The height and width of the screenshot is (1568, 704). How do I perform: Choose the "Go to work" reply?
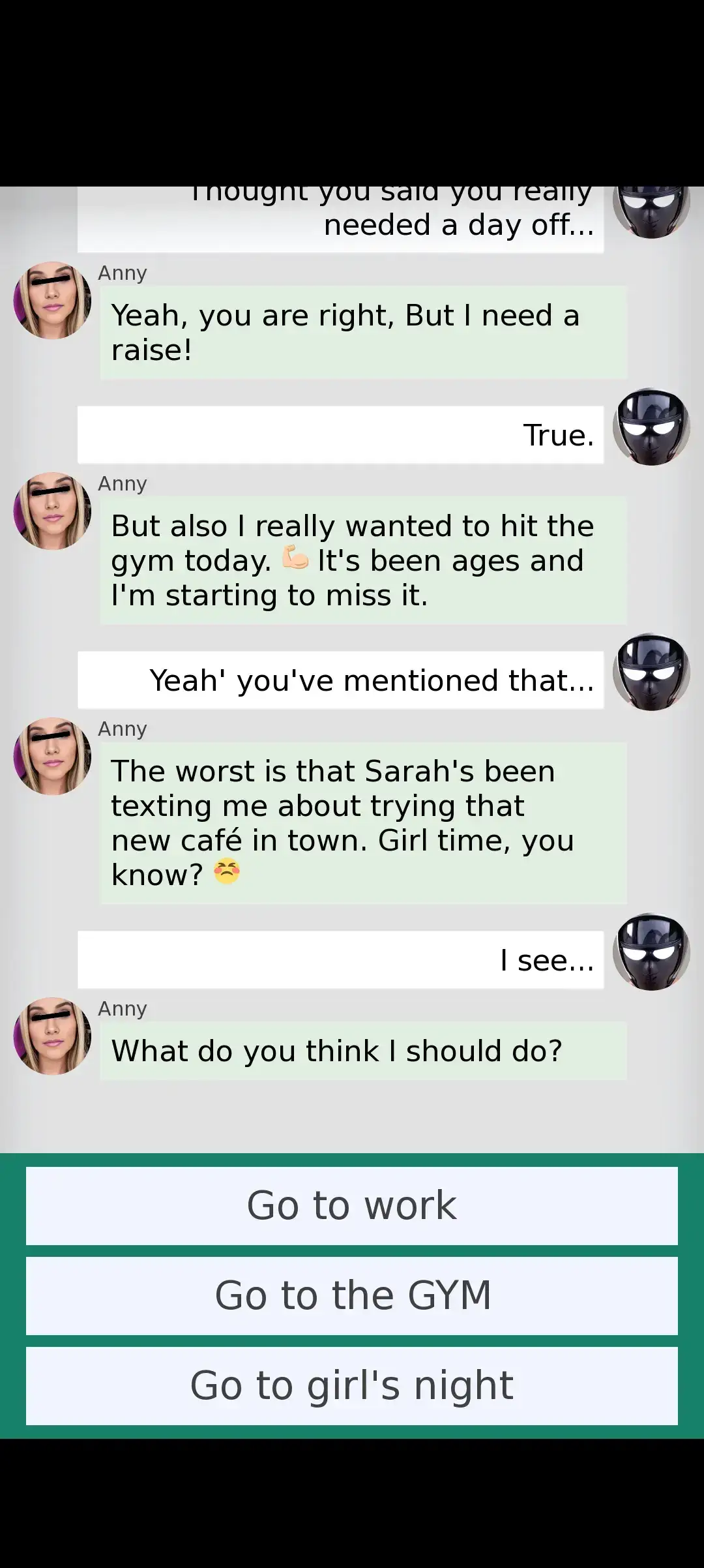[x=352, y=1205]
